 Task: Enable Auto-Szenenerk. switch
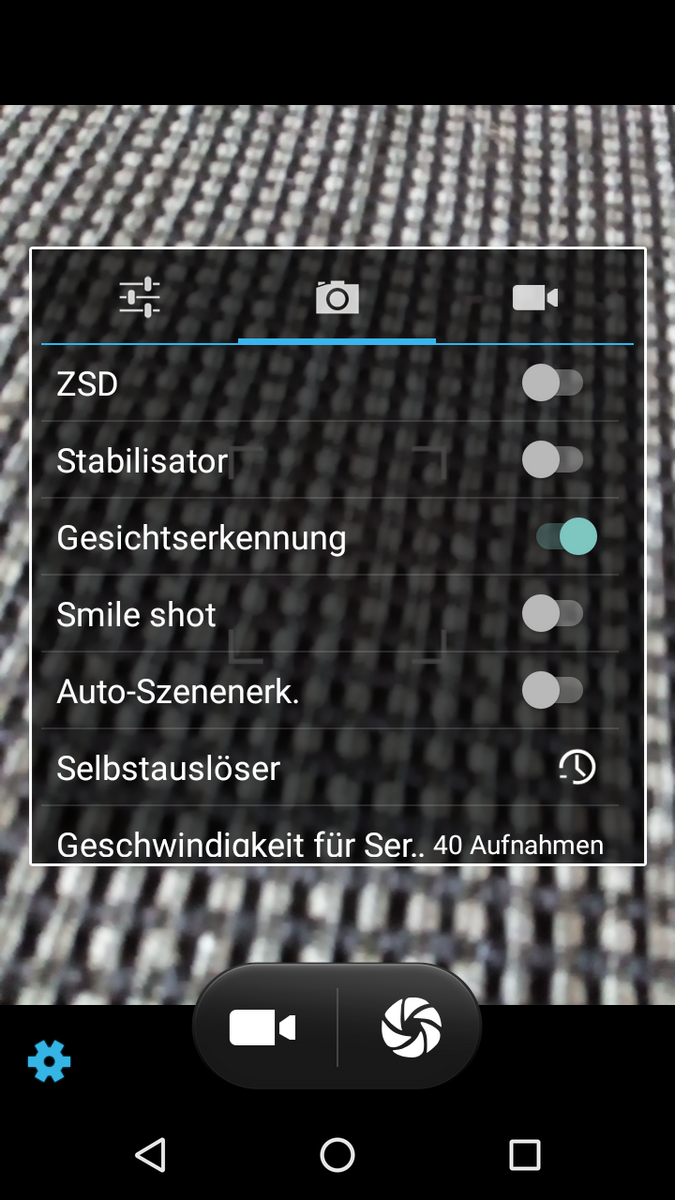(552, 690)
